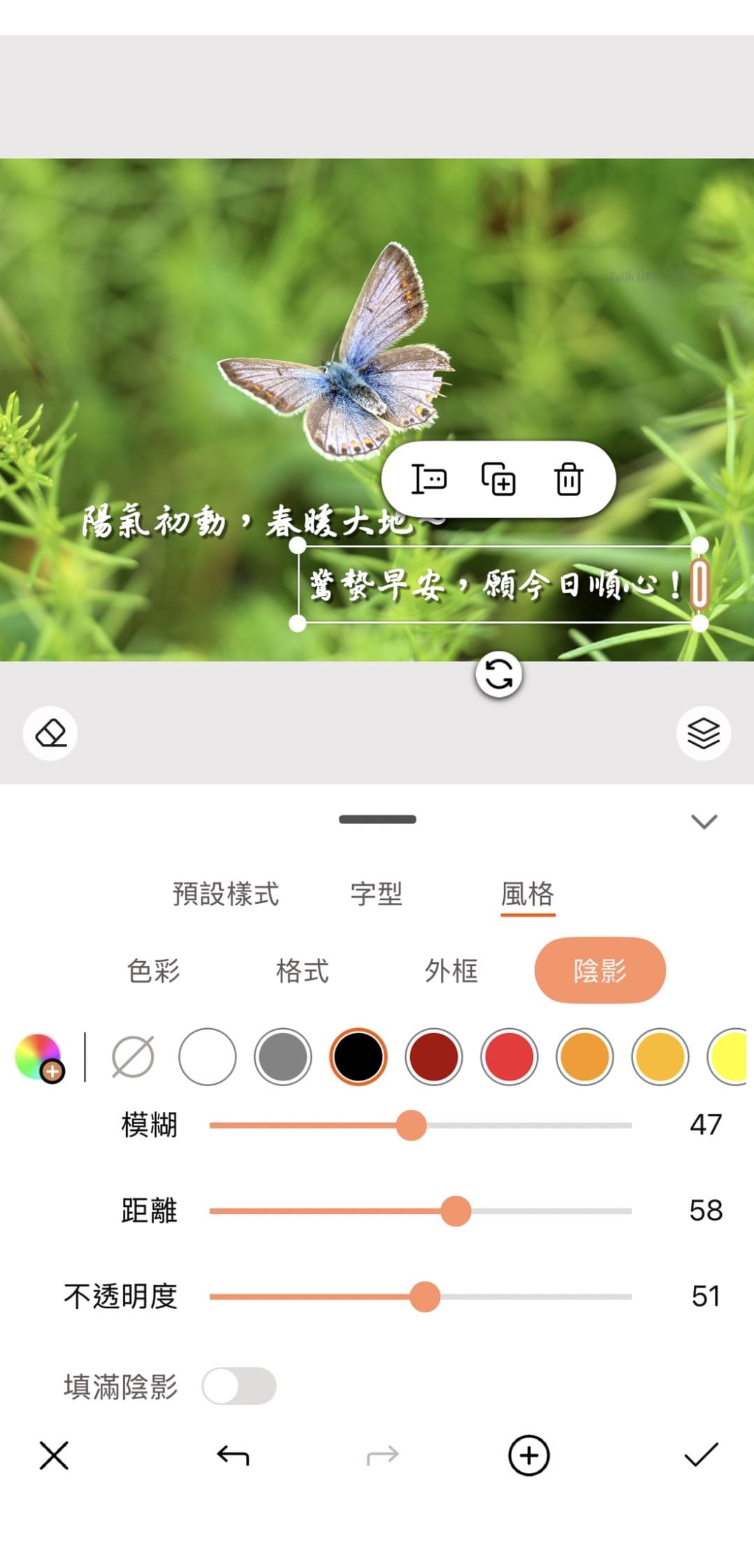Open the 外框 style tab
Image resolution: width=754 pixels, height=1568 pixels.
[x=451, y=970]
